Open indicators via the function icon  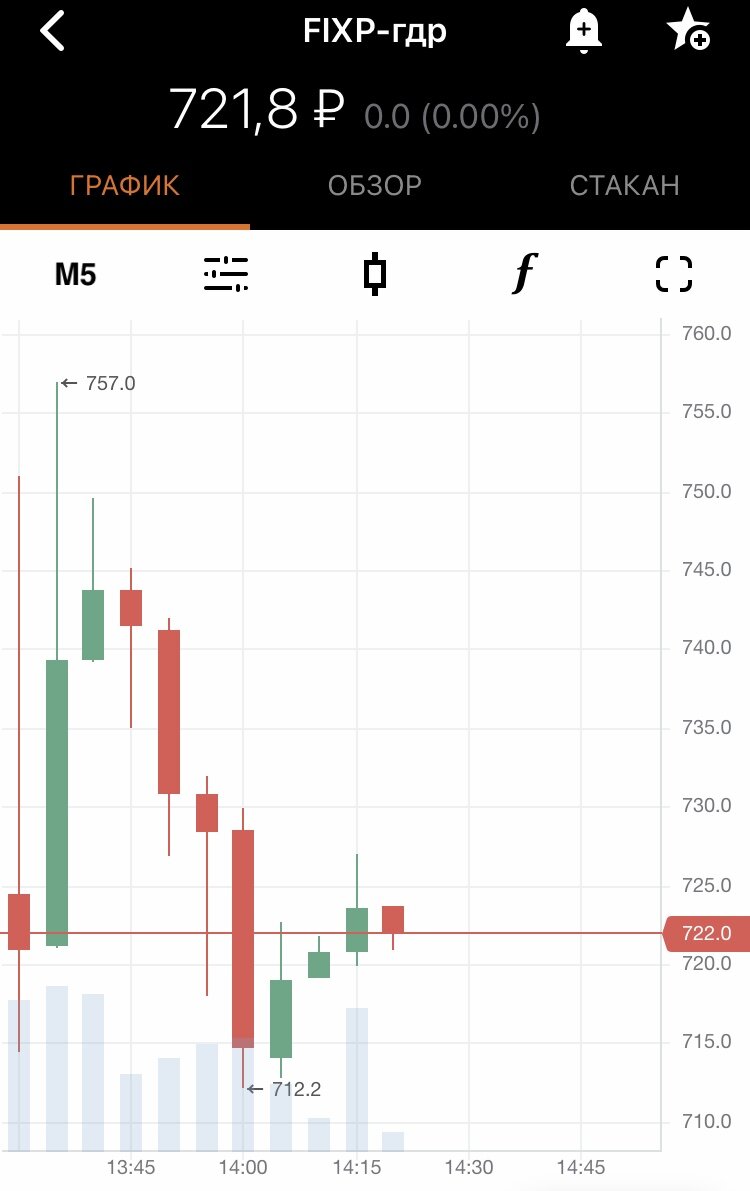(524, 274)
